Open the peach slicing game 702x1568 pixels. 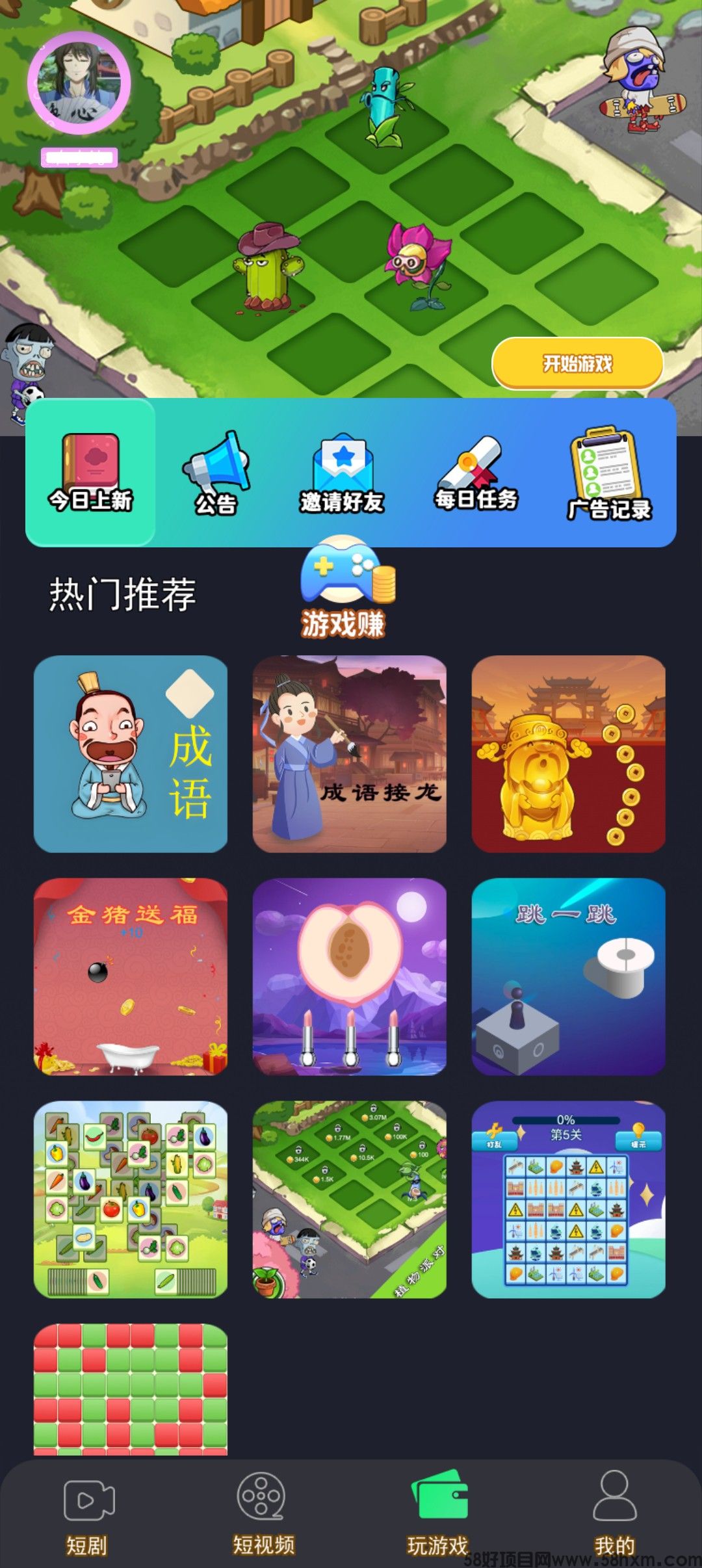click(351, 969)
